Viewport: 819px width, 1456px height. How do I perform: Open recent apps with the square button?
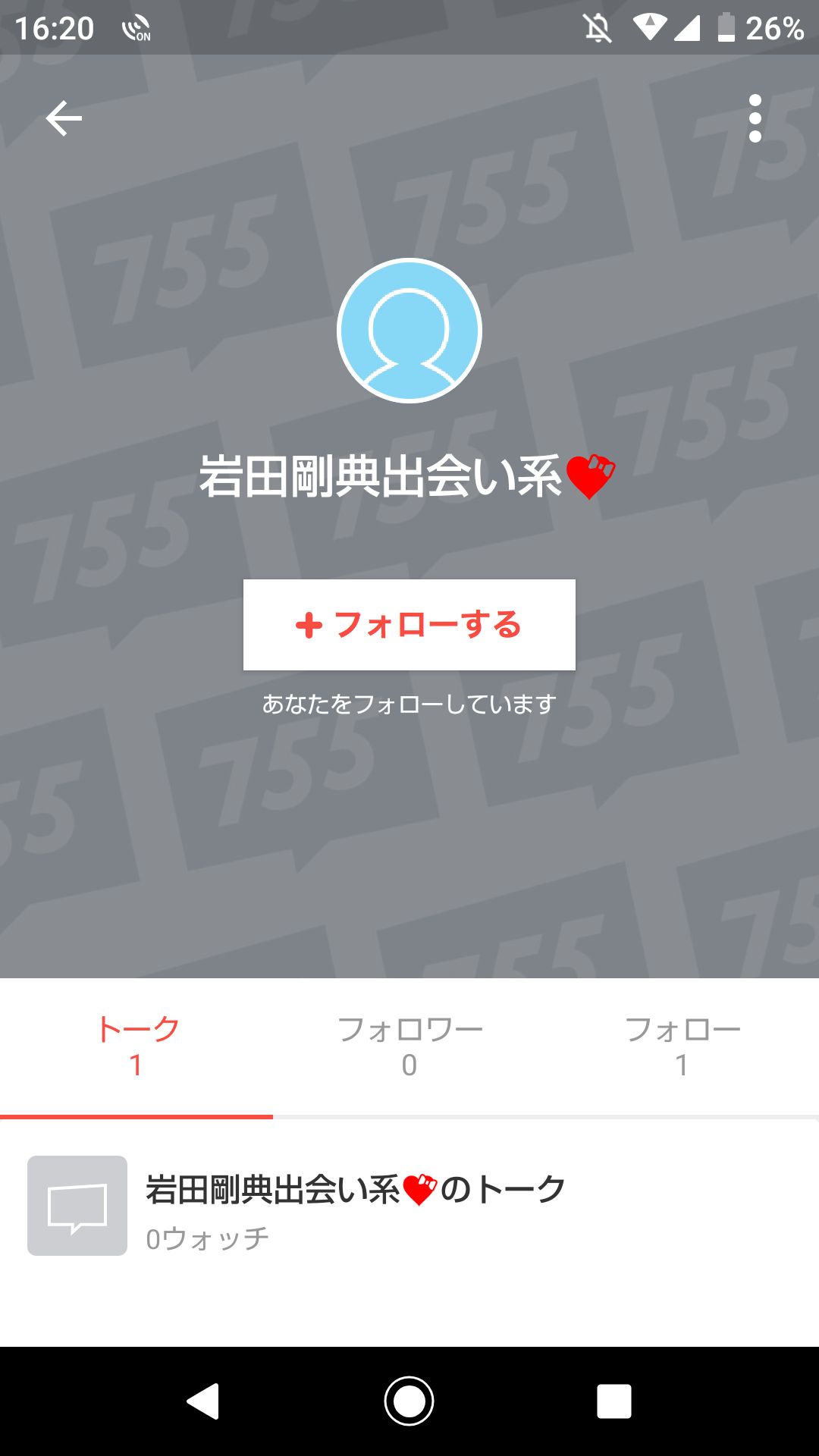pos(614,1399)
